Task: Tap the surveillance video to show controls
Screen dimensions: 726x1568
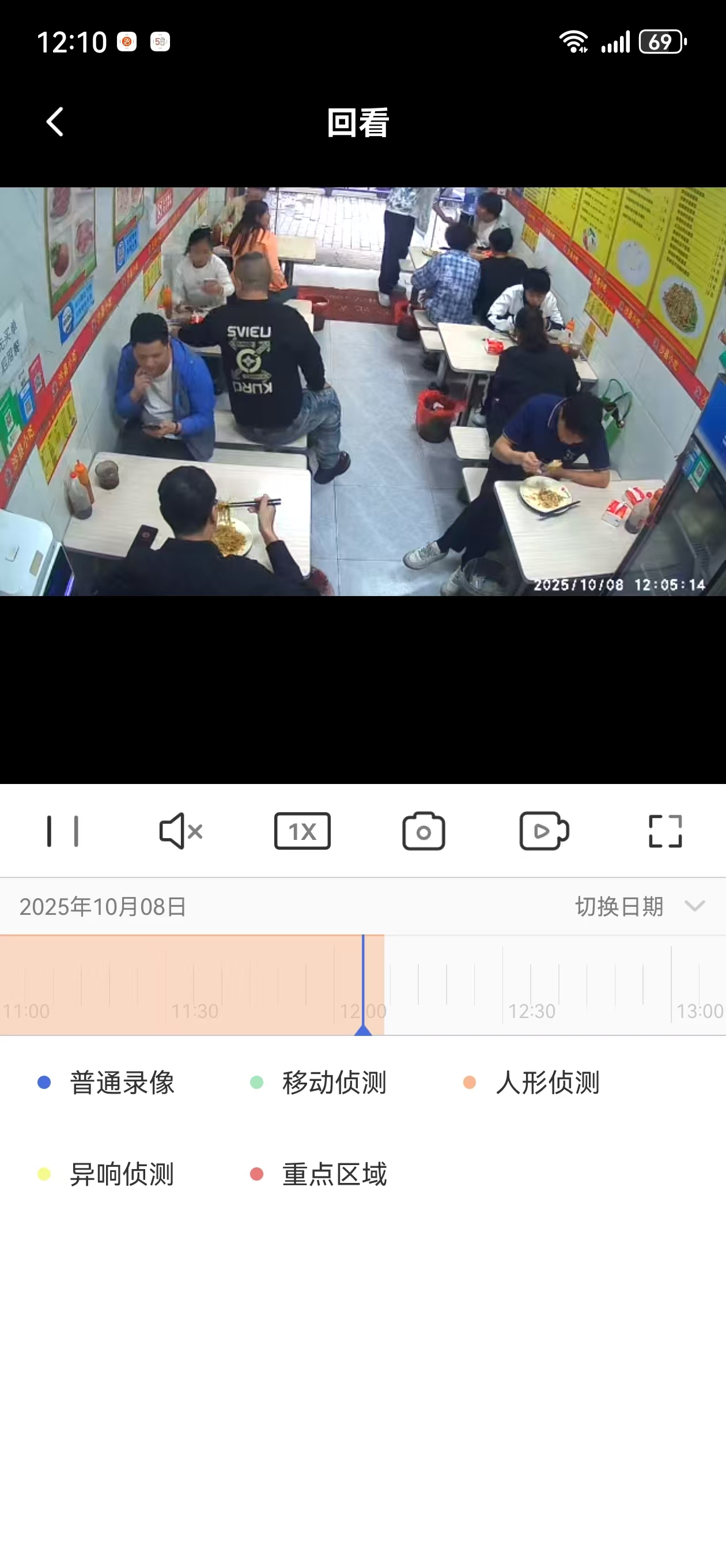Action: [362, 391]
